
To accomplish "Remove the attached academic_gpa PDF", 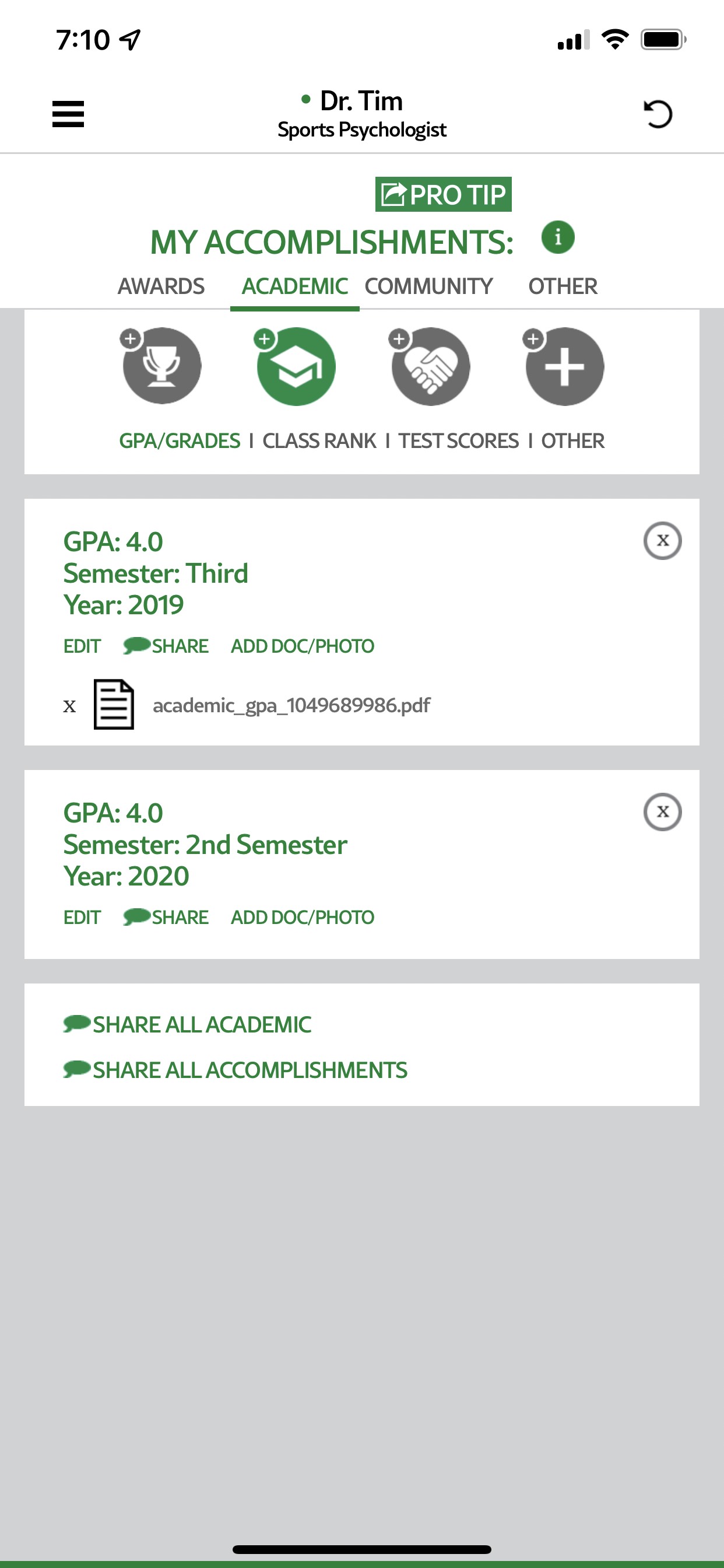I will pyautogui.click(x=69, y=706).
